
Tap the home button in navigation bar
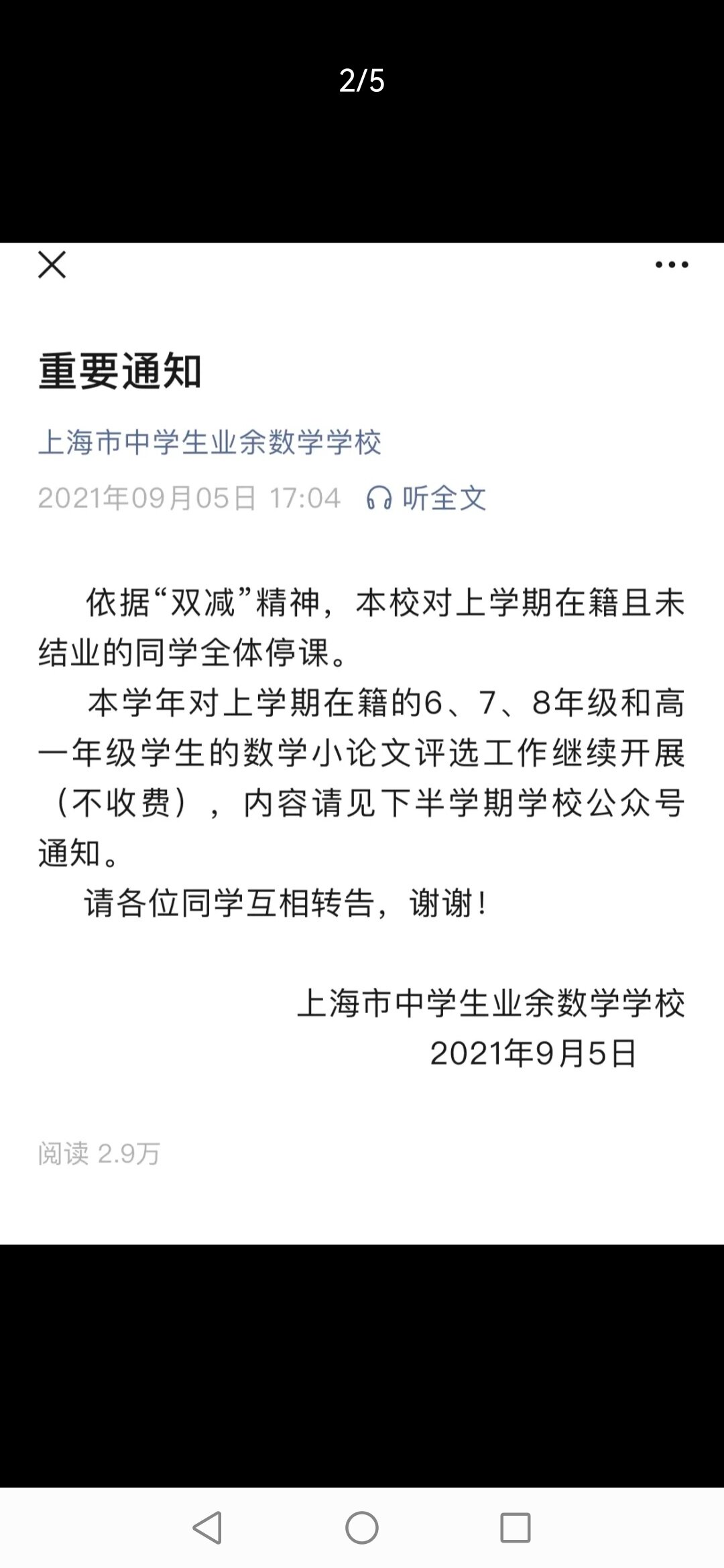point(362,1528)
